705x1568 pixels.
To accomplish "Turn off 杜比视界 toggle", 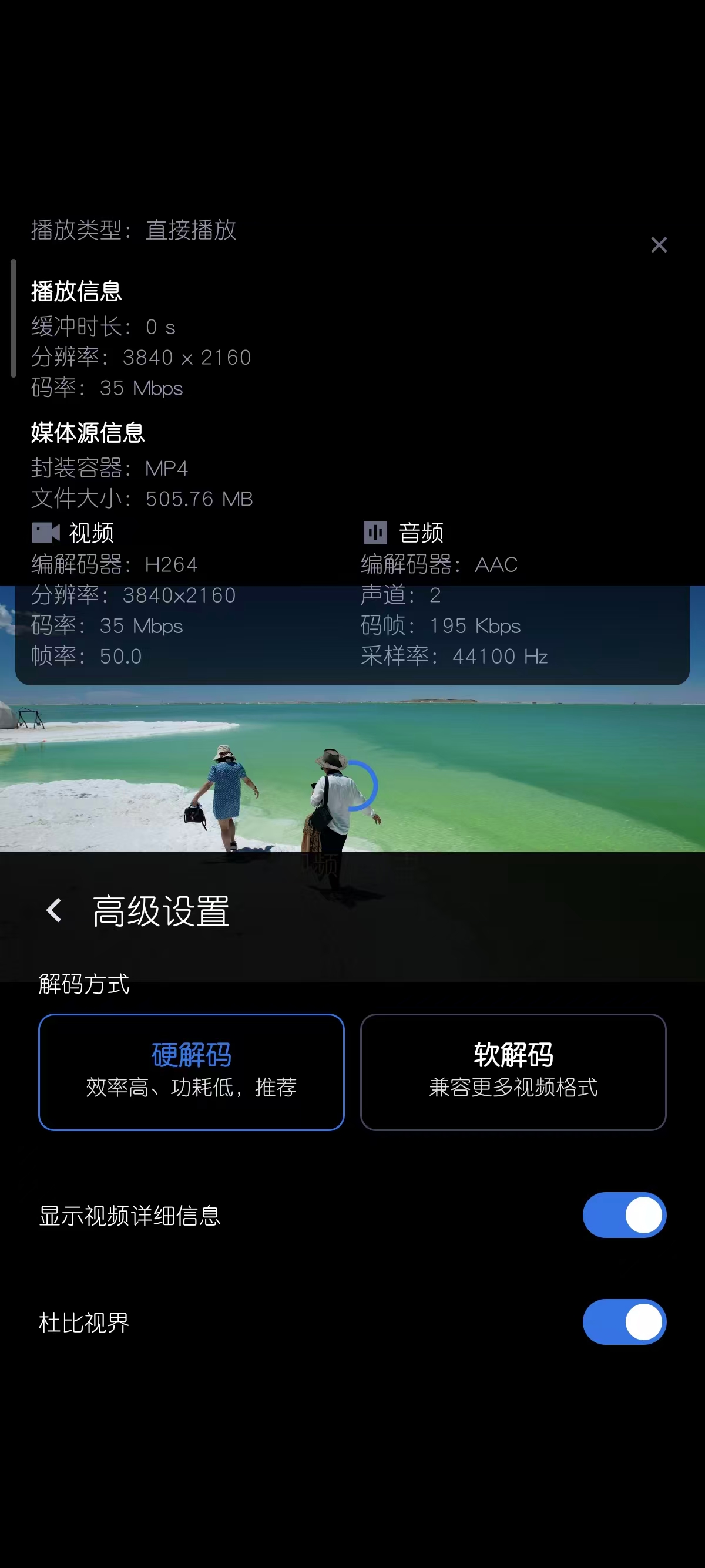I will pos(623,1322).
